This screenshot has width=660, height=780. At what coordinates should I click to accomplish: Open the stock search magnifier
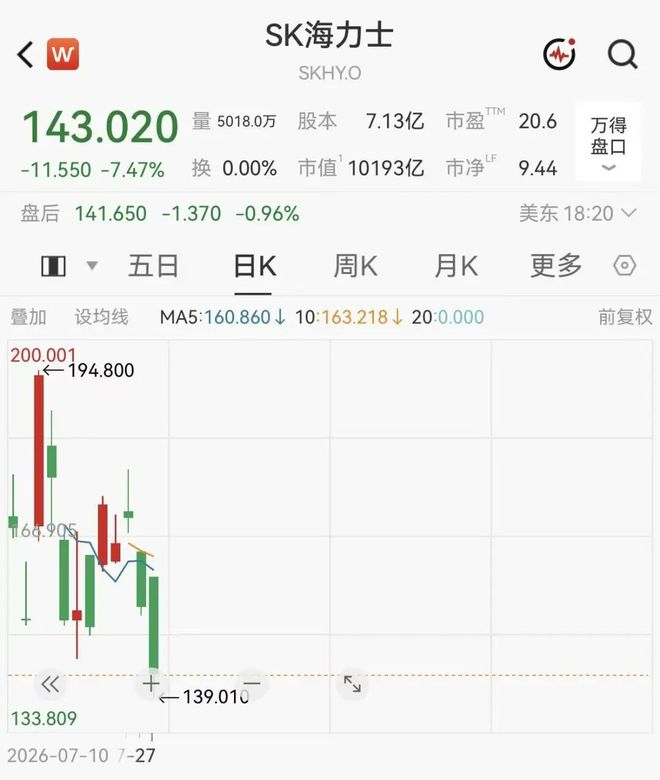coord(622,54)
